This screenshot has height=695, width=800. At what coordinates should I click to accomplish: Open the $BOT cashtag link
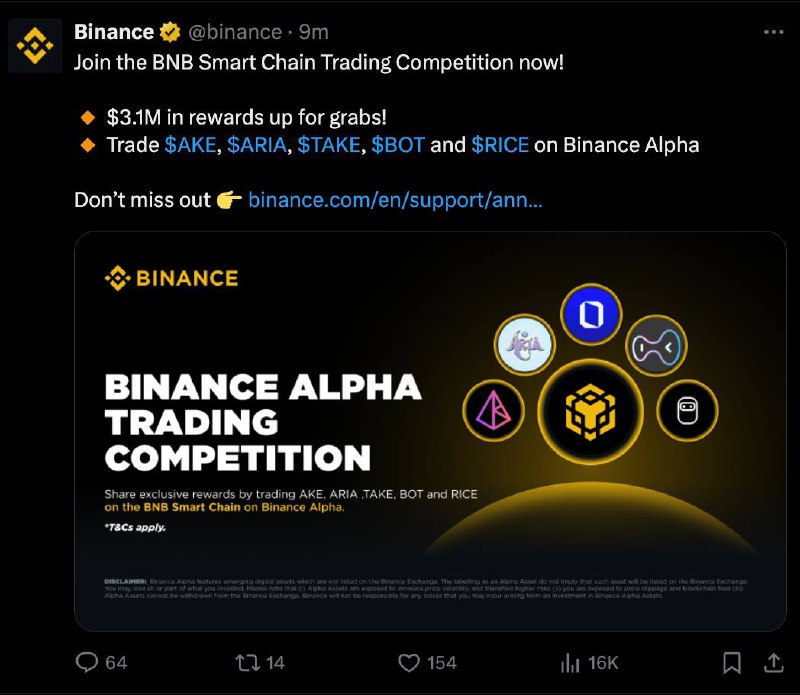(398, 145)
